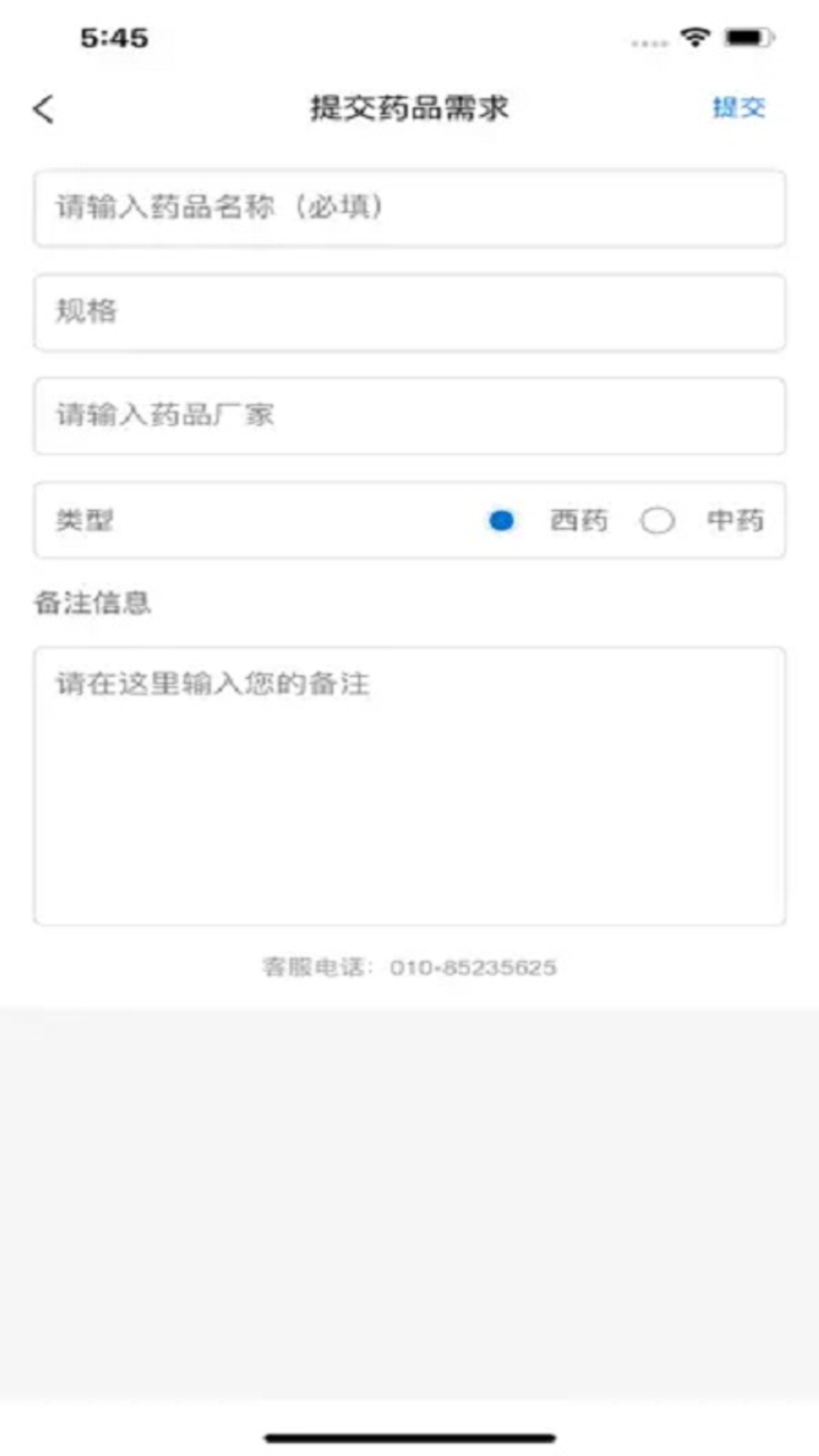This screenshot has width=819, height=1456.
Task: Tap the clock showing 5:45
Action: tap(112, 36)
